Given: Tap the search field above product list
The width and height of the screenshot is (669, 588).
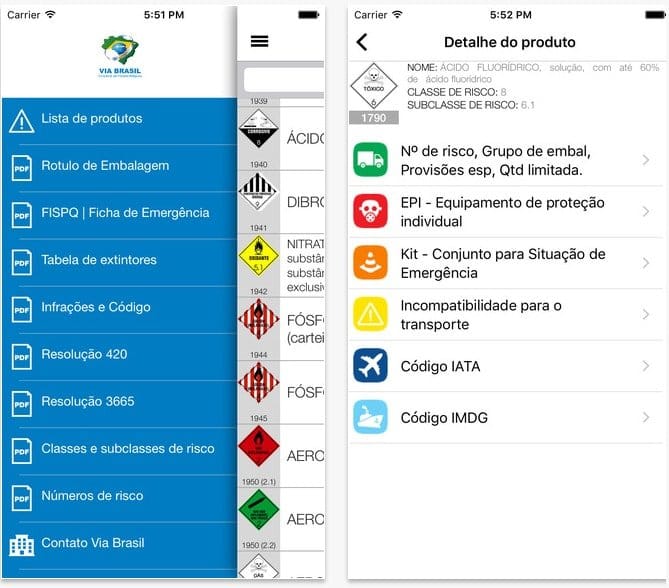Looking at the screenshot, I should click(x=284, y=79).
